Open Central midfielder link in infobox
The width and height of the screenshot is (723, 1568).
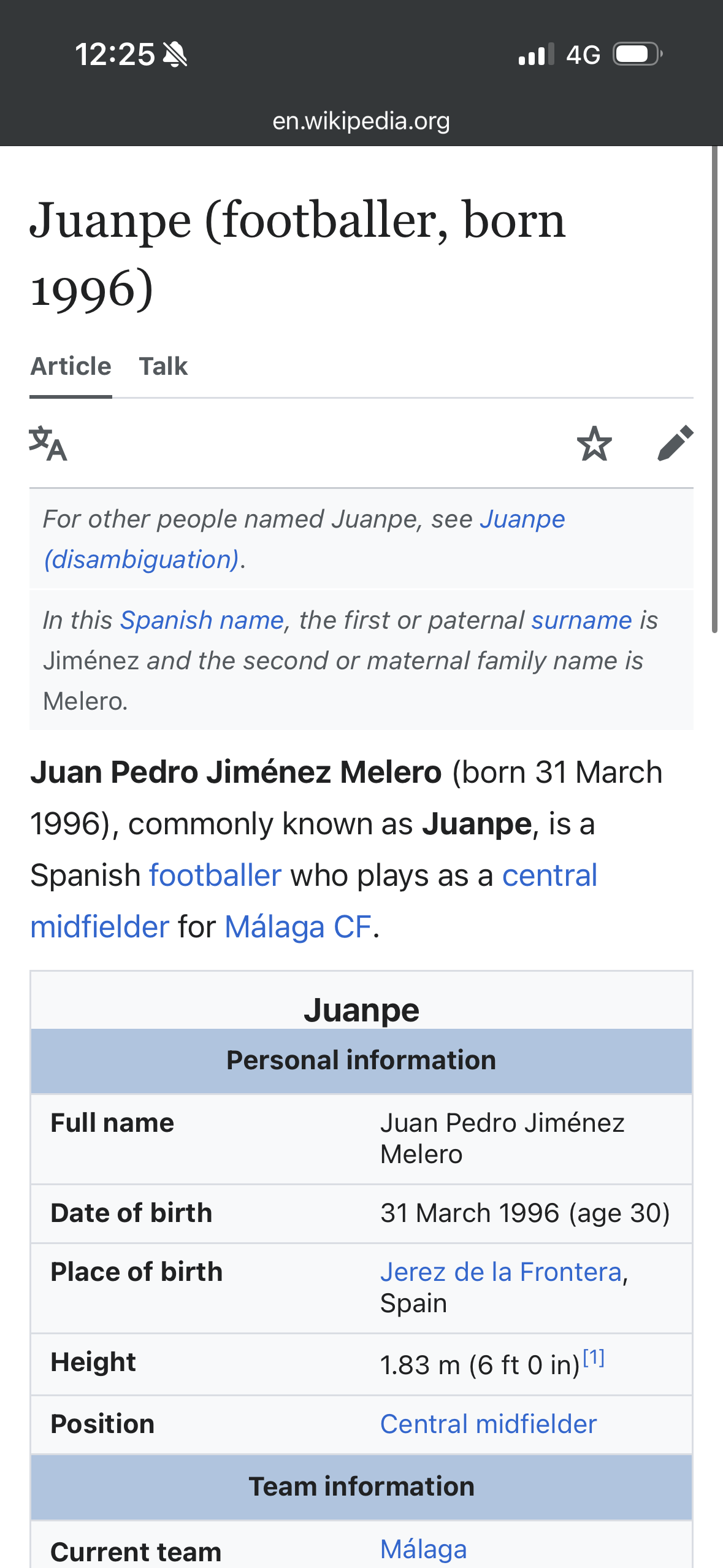(x=488, y=1424)
